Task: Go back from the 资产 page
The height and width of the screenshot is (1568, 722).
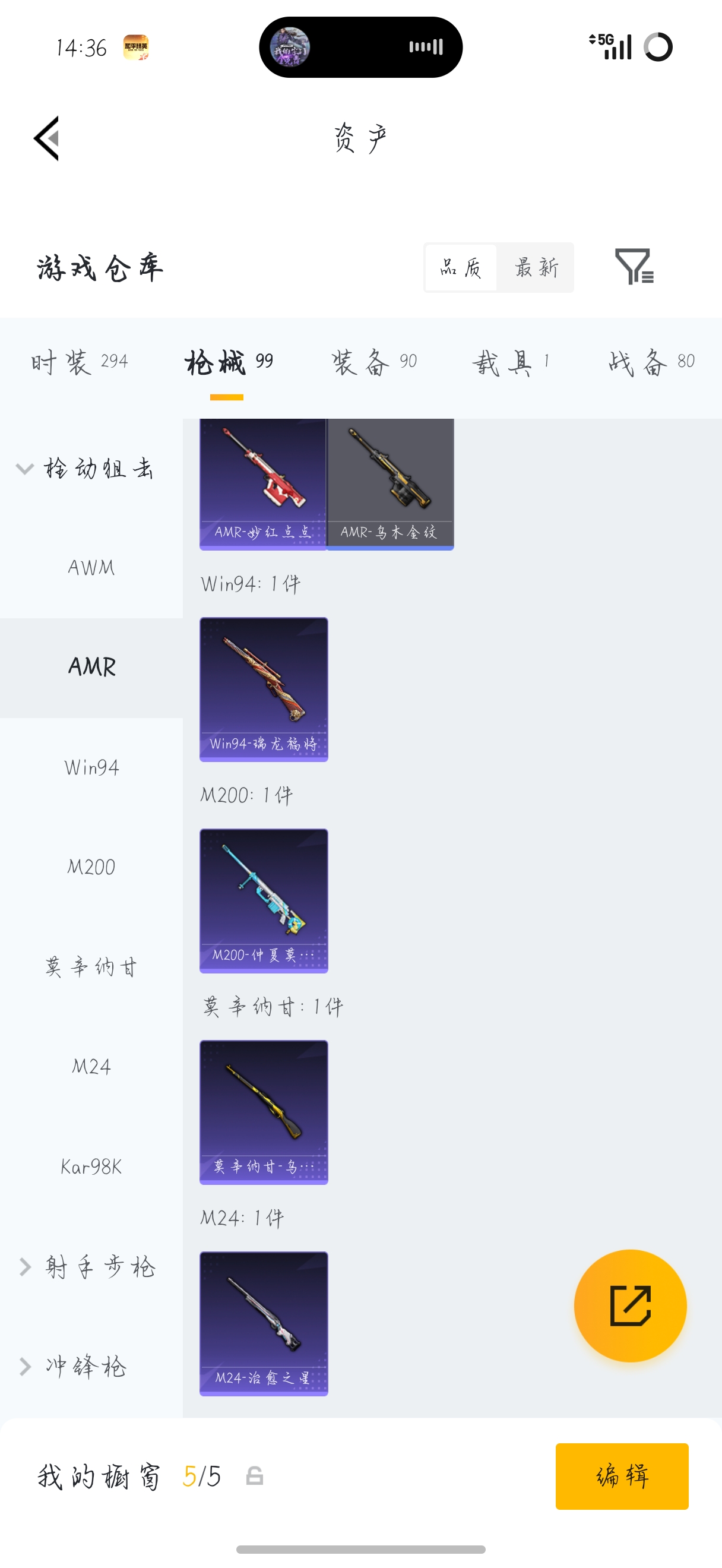Action: (47, 138)
